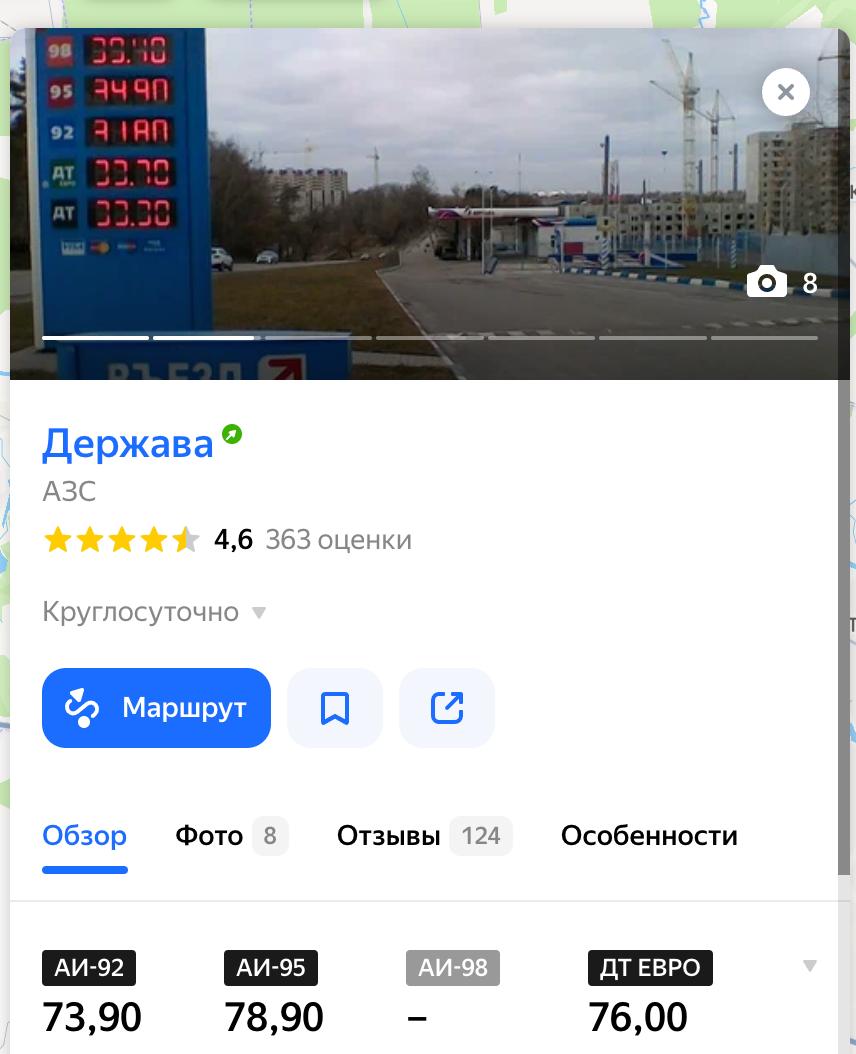Open the 363 оценки ratings

click(x=338, y=541)
